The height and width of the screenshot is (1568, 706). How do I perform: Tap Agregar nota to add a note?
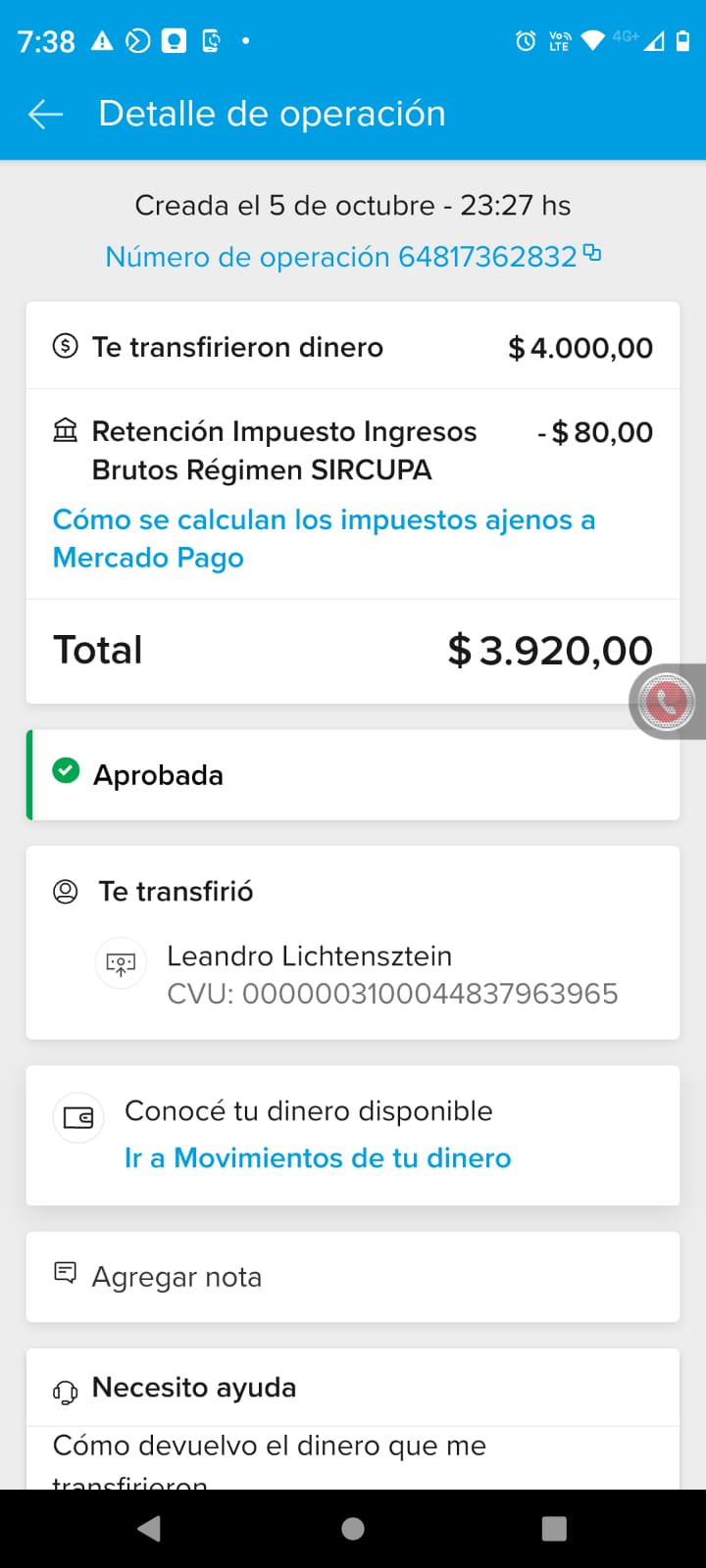click(352, 1277)
